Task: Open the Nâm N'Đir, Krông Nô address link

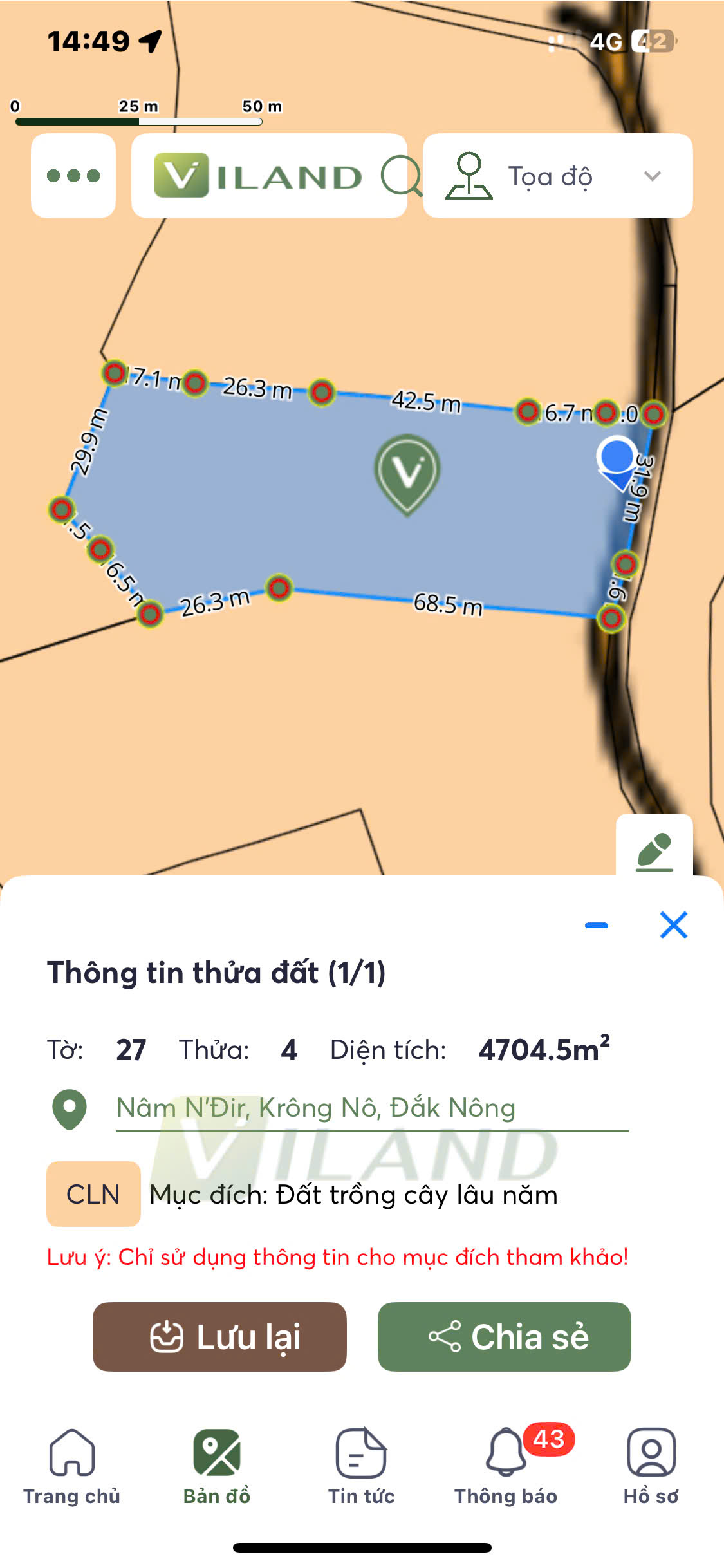Action: 315,1108
